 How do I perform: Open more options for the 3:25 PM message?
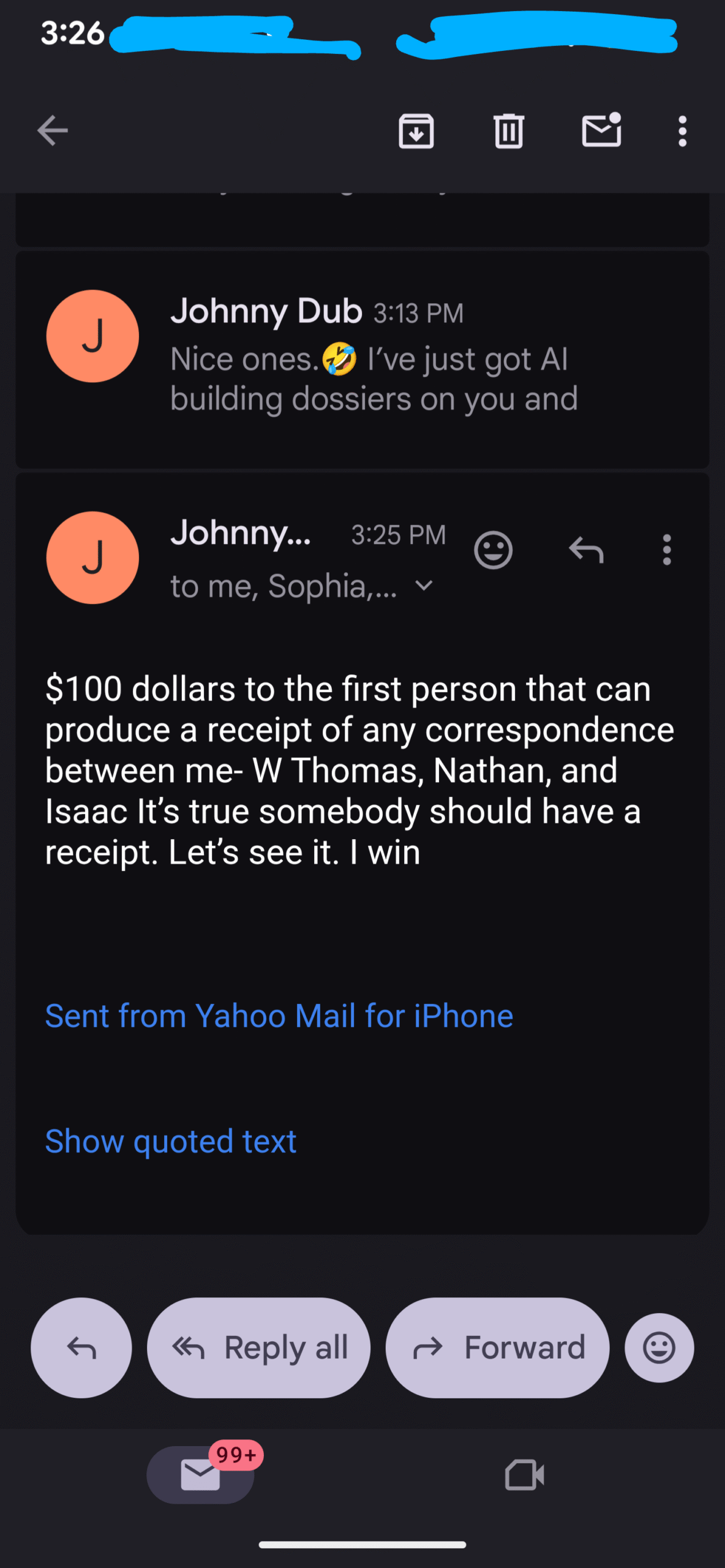pyautogui.click(x=667, y=550)
